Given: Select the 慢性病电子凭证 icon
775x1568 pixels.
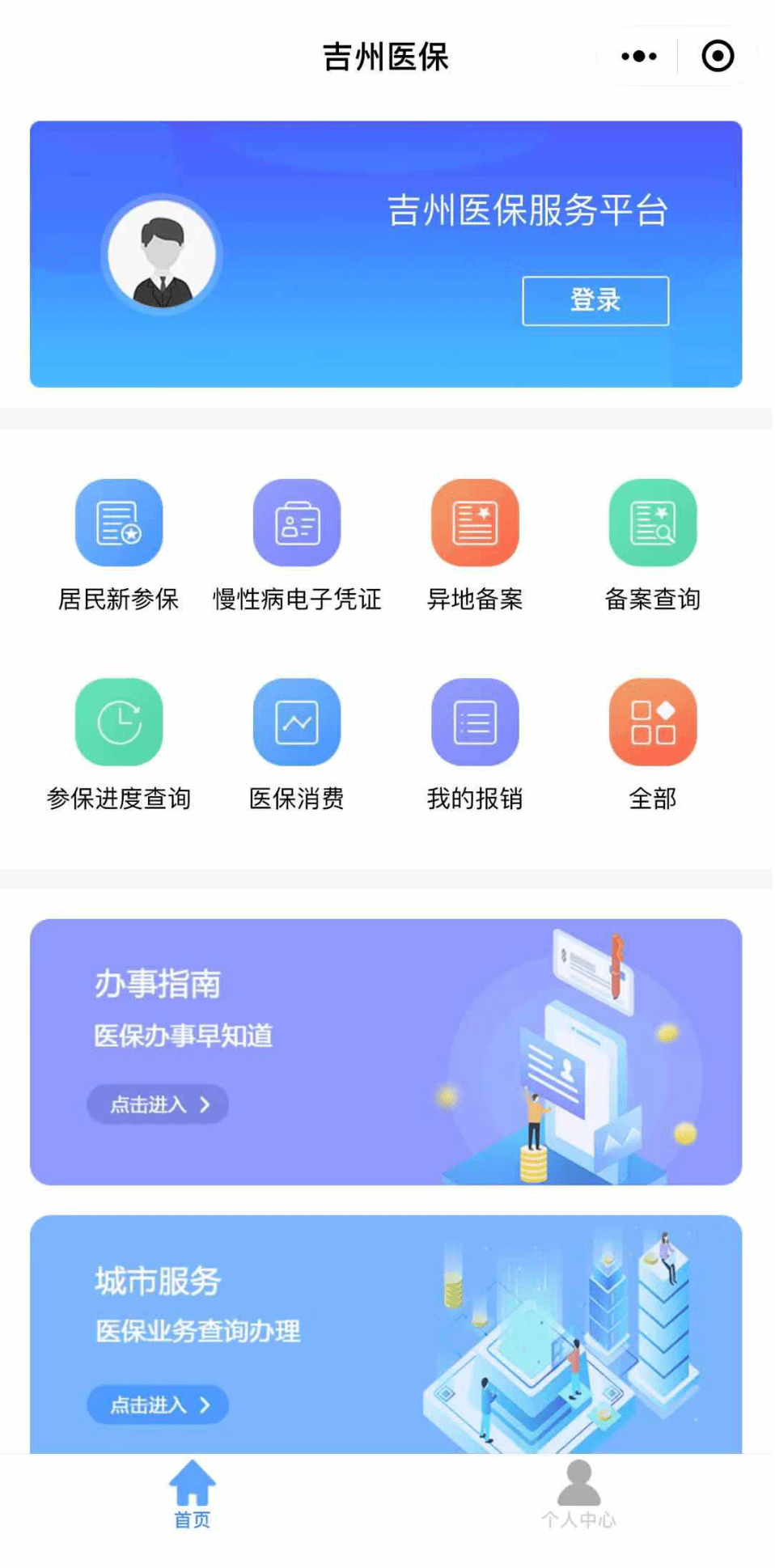Looking at the screenshot, I should point(296,522).
